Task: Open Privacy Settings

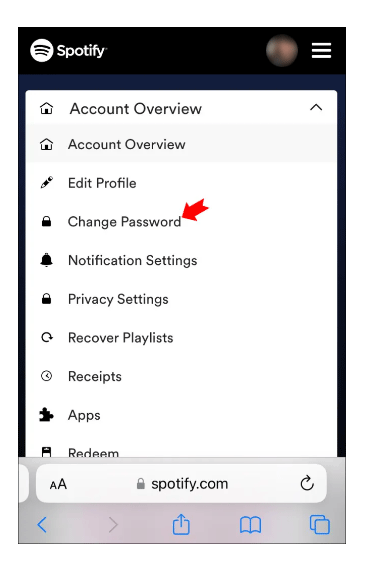Action: pyautogui.click(x=181, y=299)
